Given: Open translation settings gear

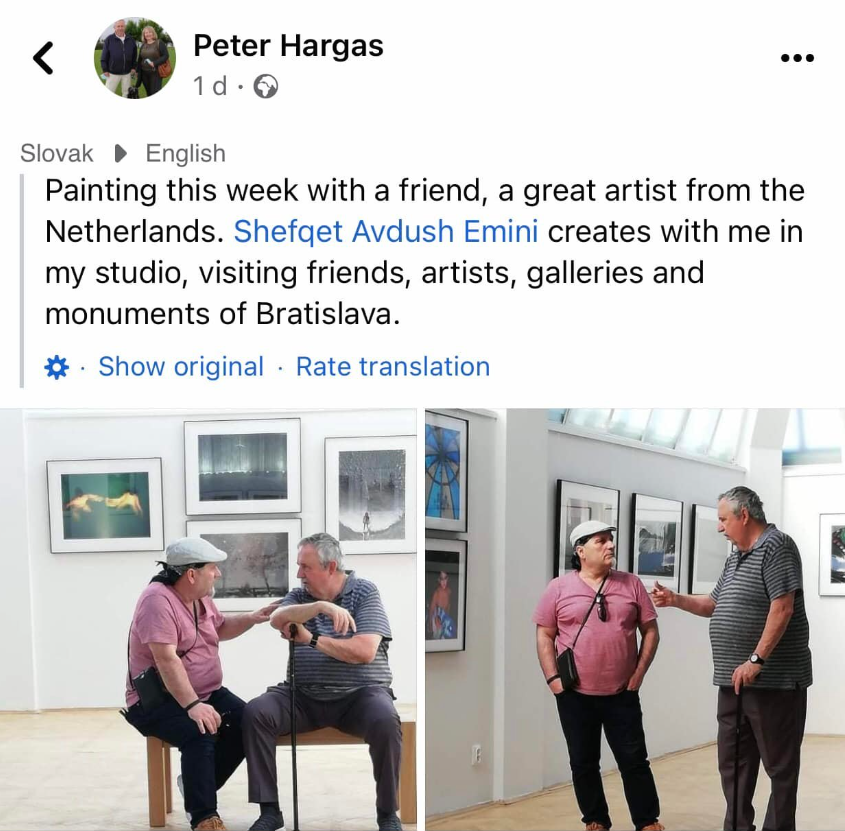Looking at the screenshot, I should (x=57, y=367).
